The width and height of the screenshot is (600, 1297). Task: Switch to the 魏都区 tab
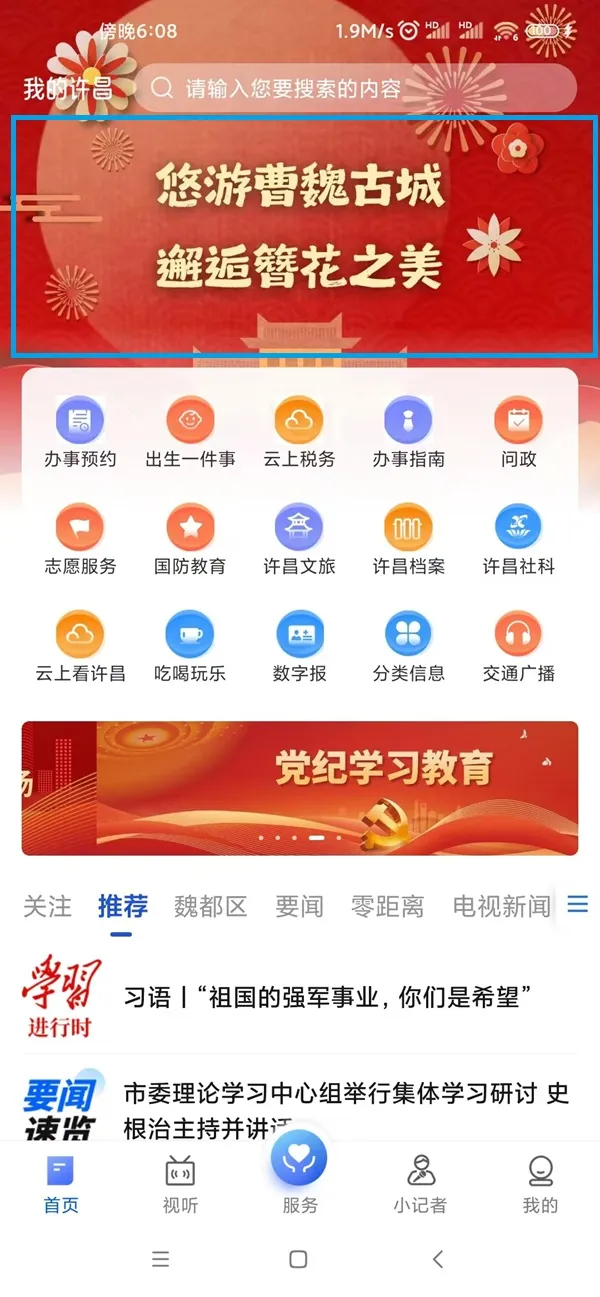pos(210,907)
